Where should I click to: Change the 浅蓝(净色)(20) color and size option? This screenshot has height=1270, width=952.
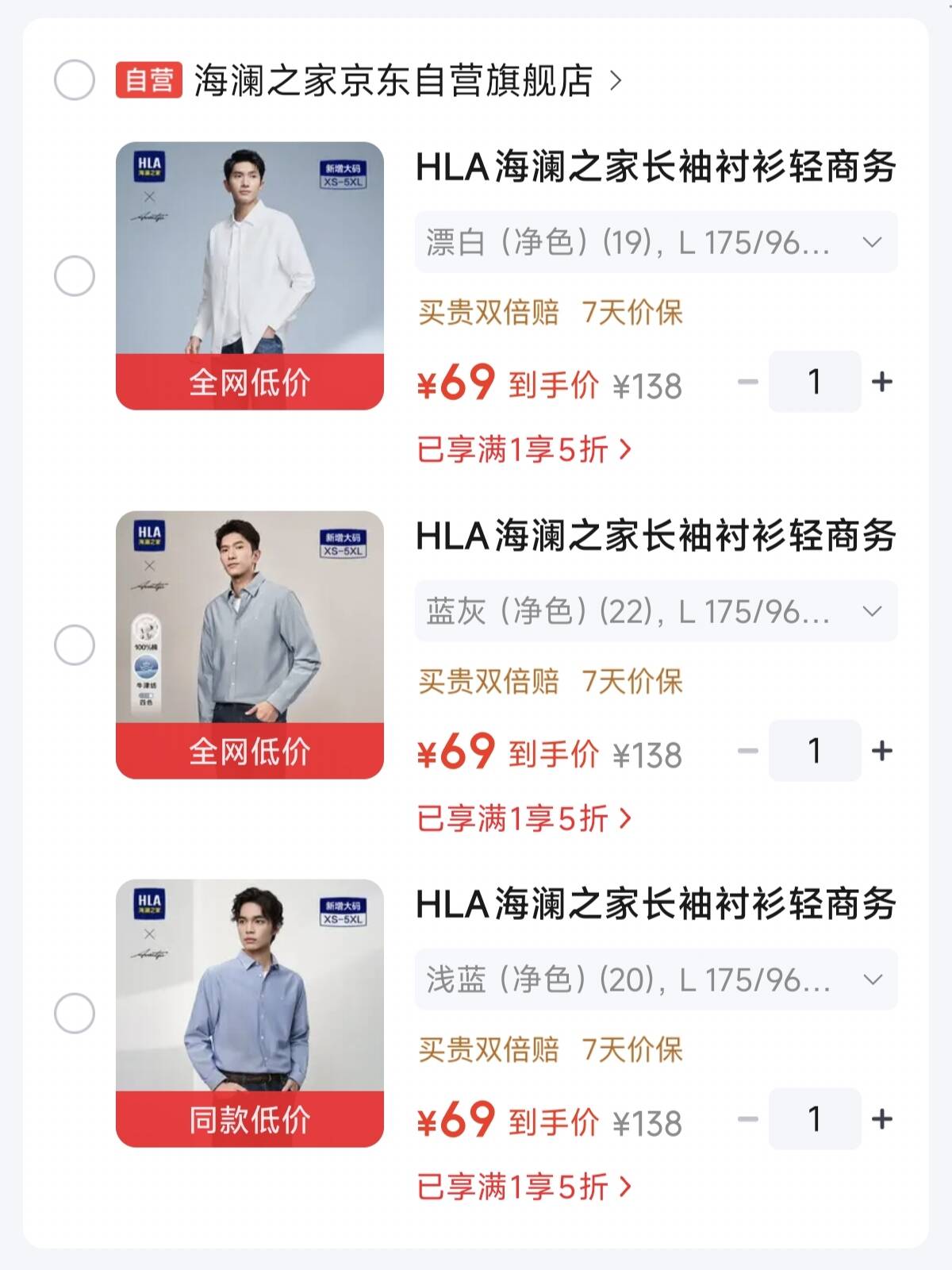tap(656, 979)
